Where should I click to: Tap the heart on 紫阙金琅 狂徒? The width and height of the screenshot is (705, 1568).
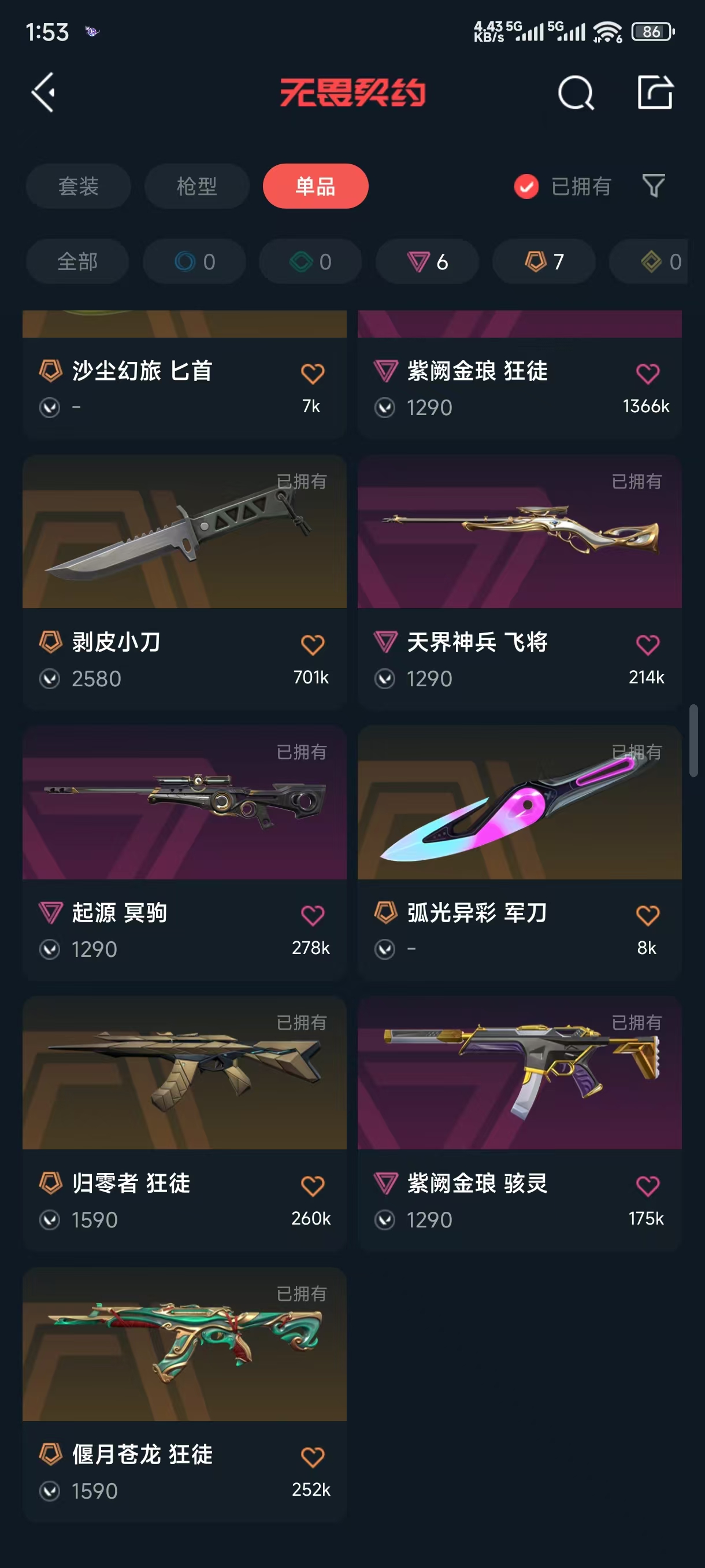pyautogui.click(x=647, y=373)
